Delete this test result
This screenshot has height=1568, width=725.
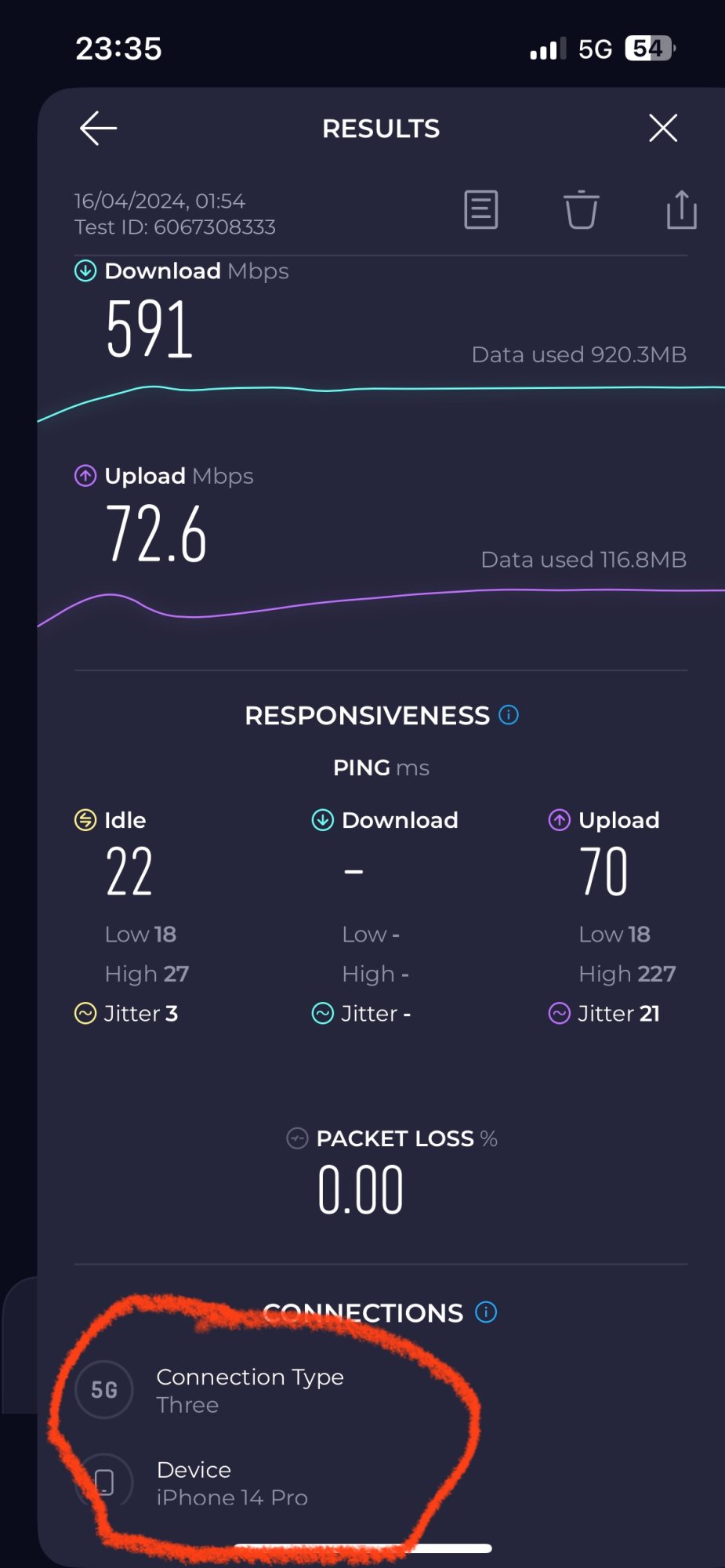582,210
